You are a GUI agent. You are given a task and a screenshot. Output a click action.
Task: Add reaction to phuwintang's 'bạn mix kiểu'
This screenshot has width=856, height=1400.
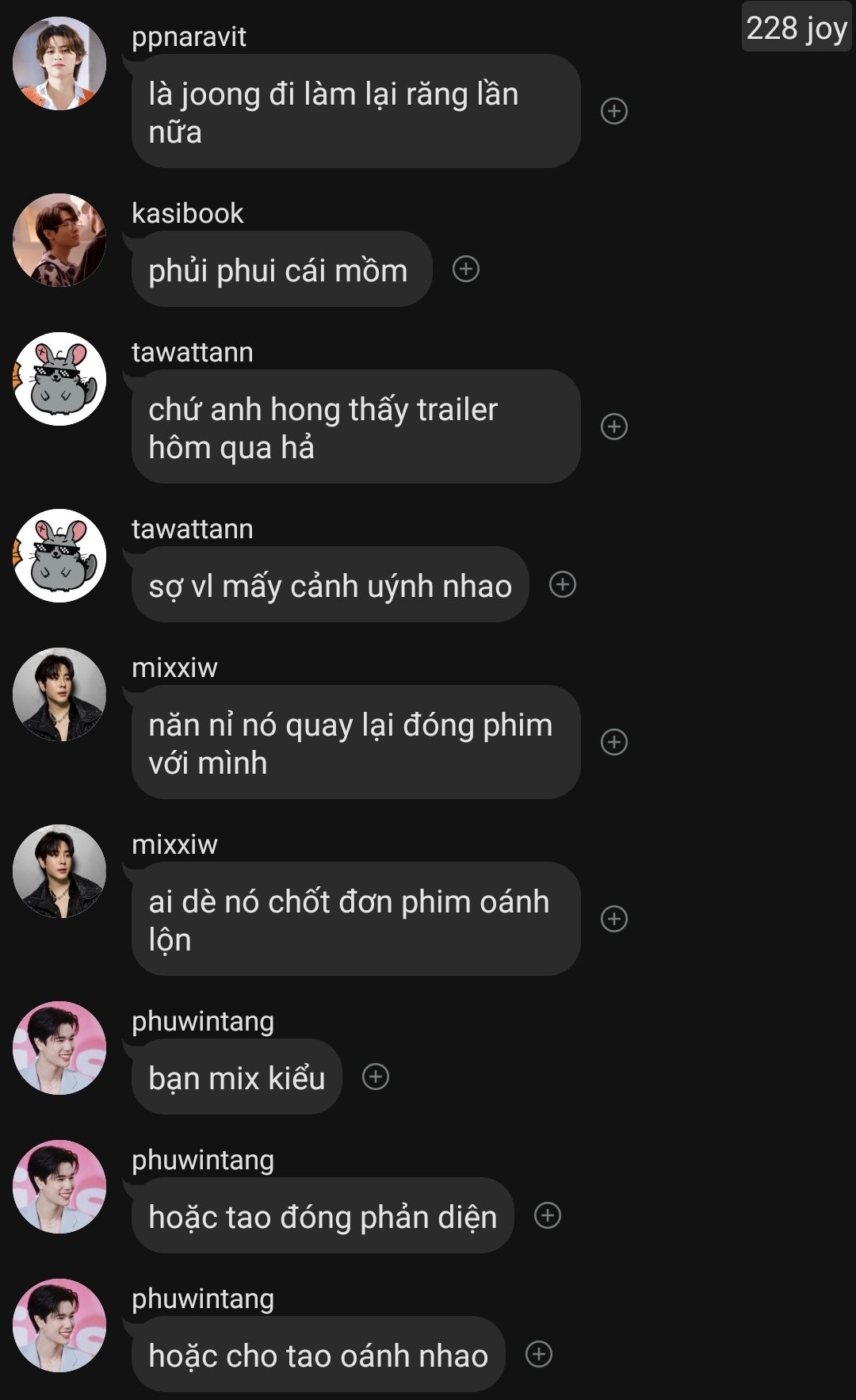[x=376, y=1077]
